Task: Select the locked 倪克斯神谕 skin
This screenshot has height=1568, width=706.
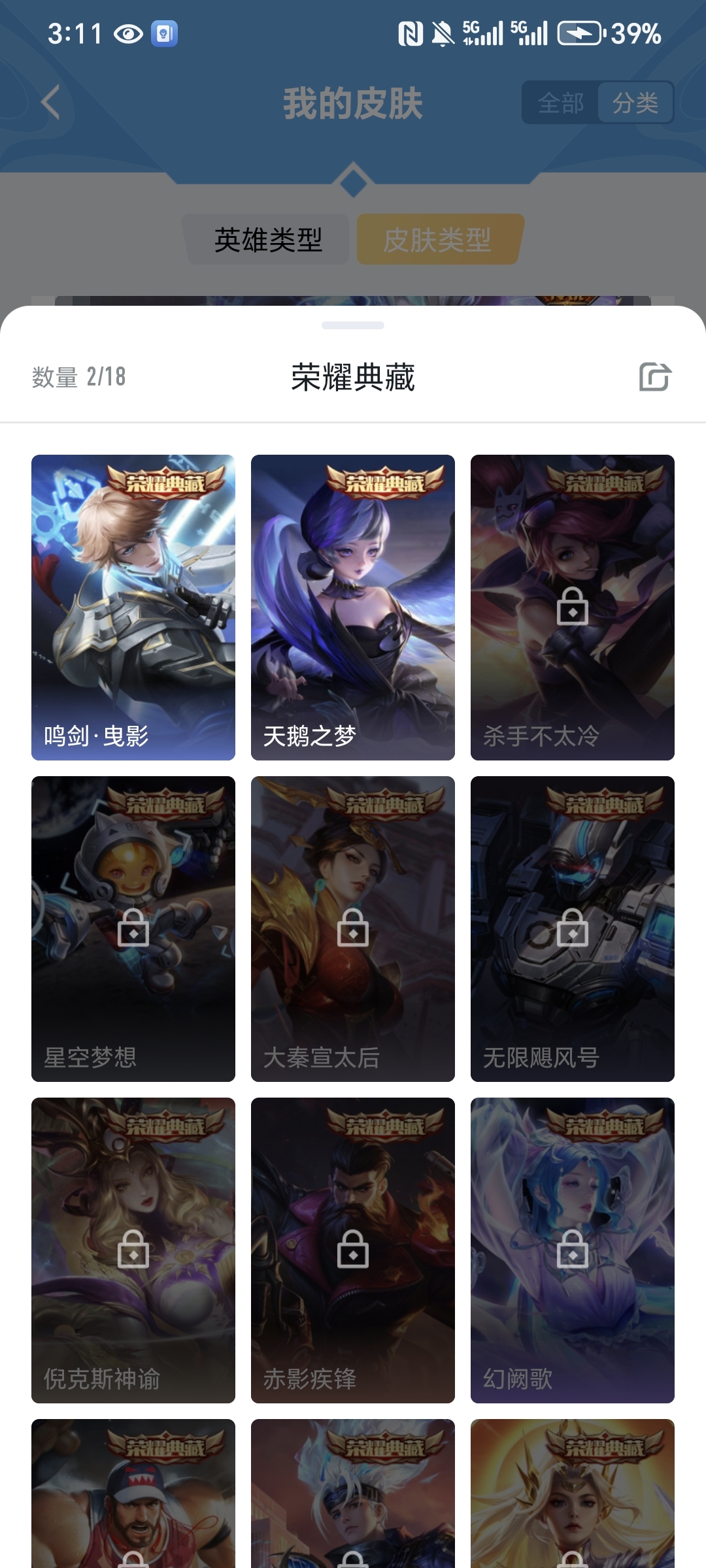Action: click(x=133, y=1250)
